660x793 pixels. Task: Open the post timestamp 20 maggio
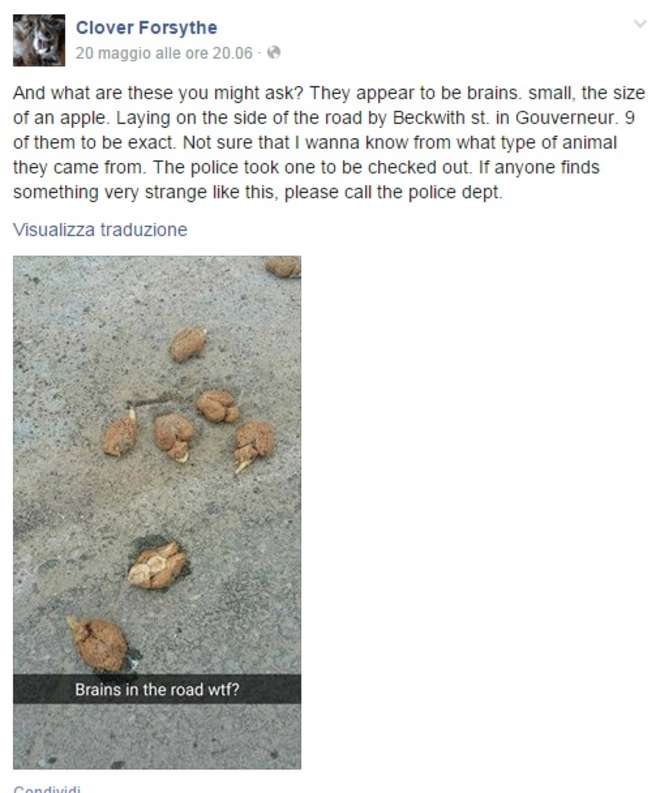tap(165, 52)
